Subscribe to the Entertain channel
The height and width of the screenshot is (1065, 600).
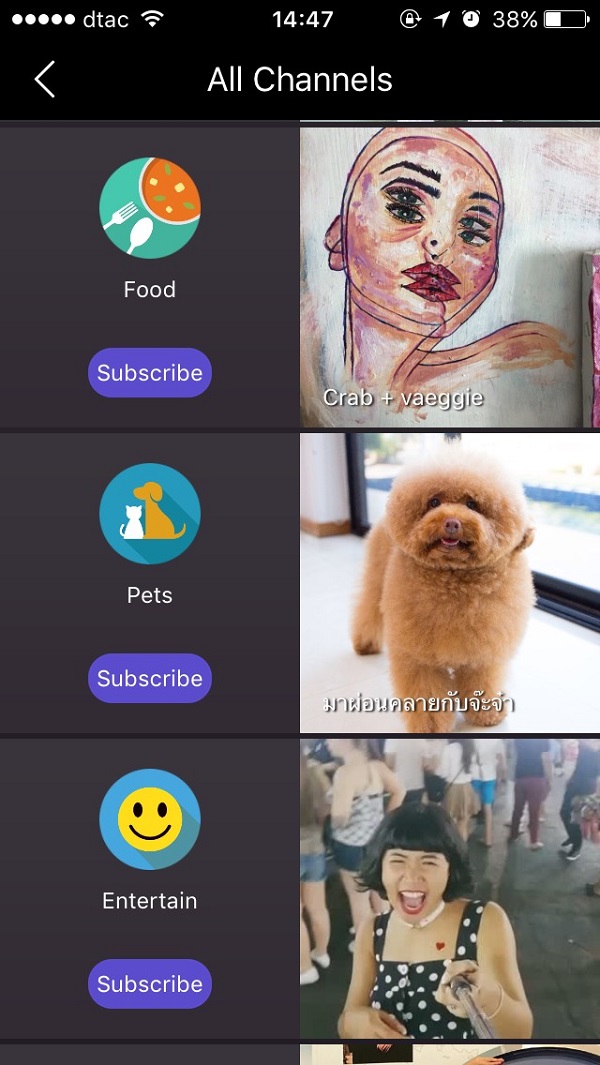tap(150, 984)
